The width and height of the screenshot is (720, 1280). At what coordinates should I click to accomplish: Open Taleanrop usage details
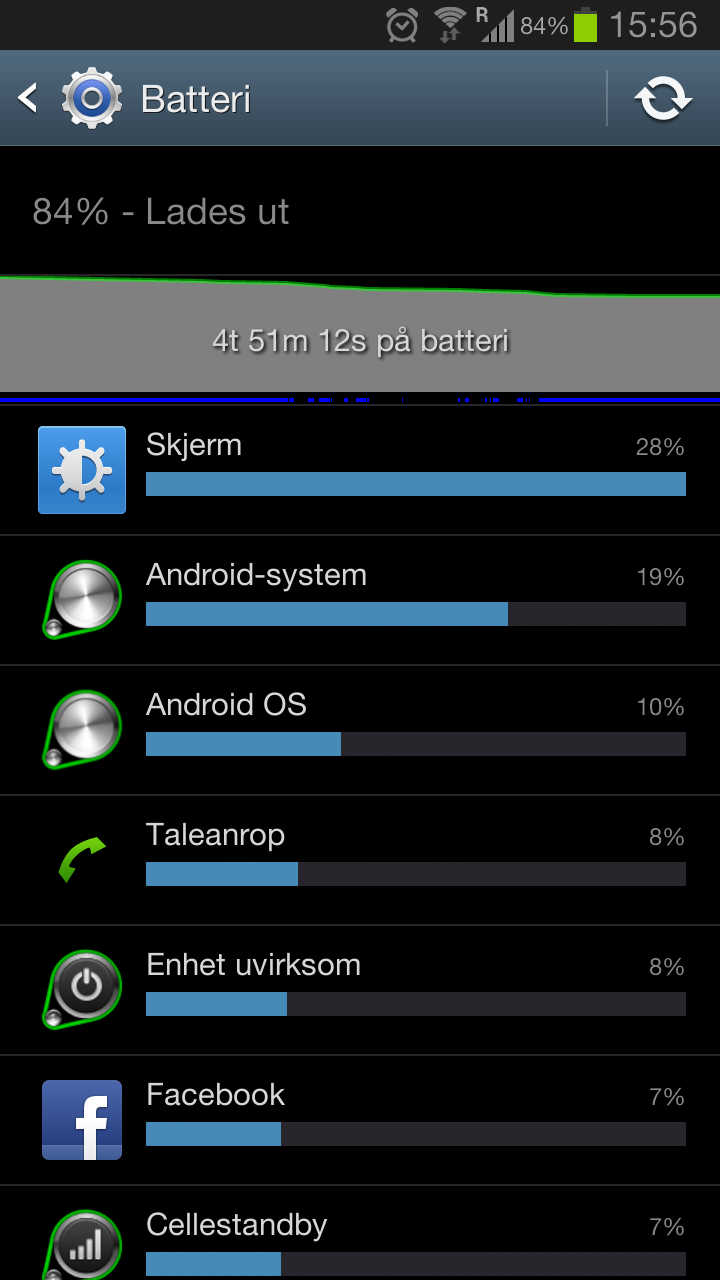point(360,860)
